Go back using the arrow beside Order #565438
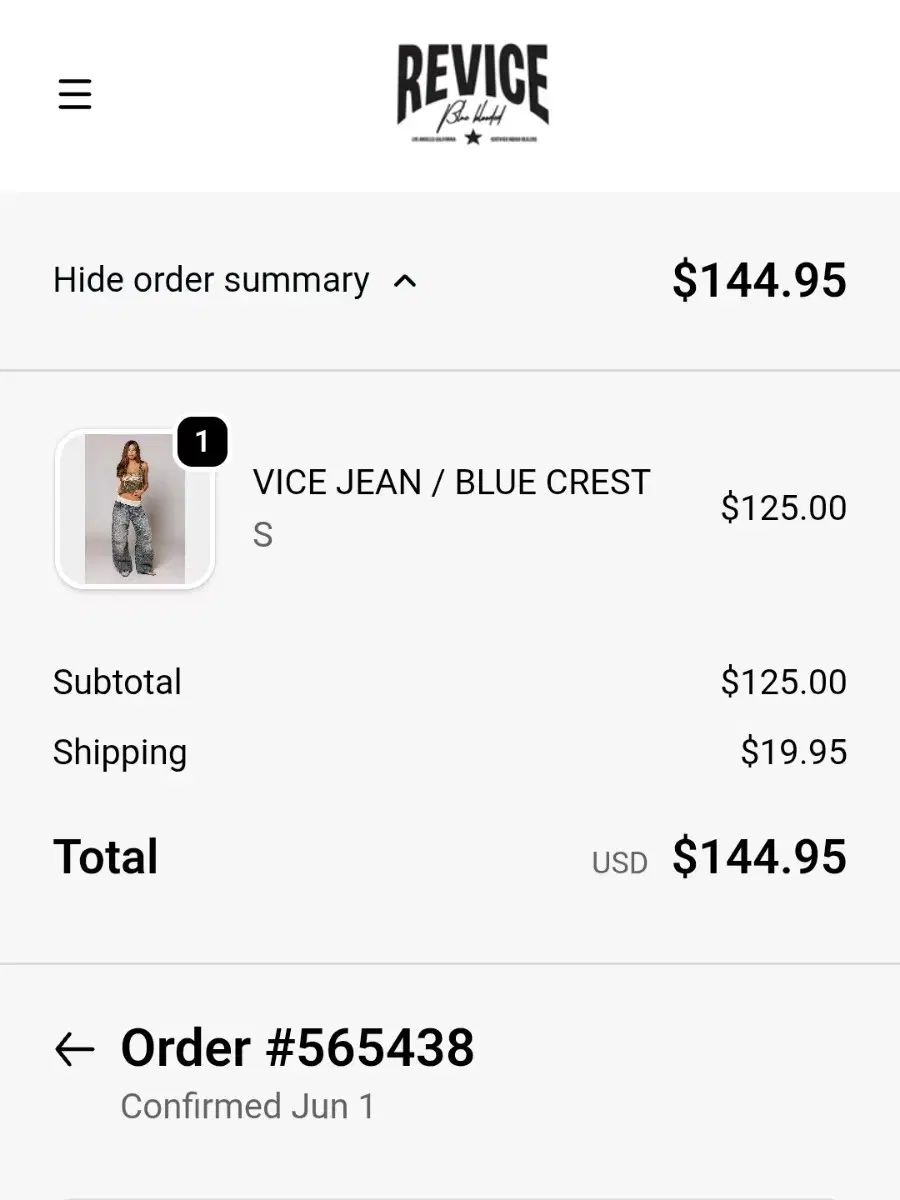The width and height of the screenshot is (900, 1200). coord(74,1049)
